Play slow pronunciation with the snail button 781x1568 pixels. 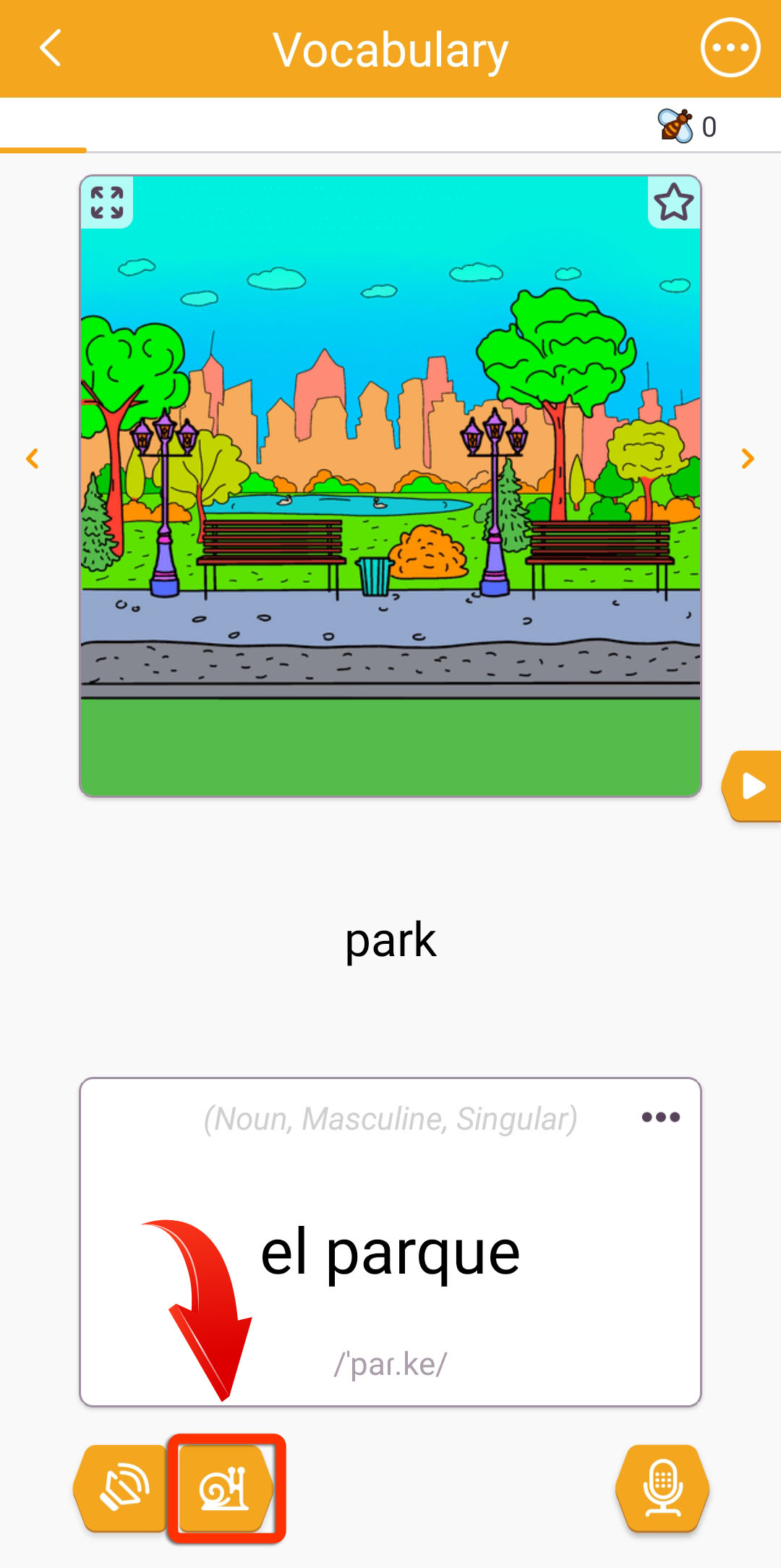click(225, 1488)
